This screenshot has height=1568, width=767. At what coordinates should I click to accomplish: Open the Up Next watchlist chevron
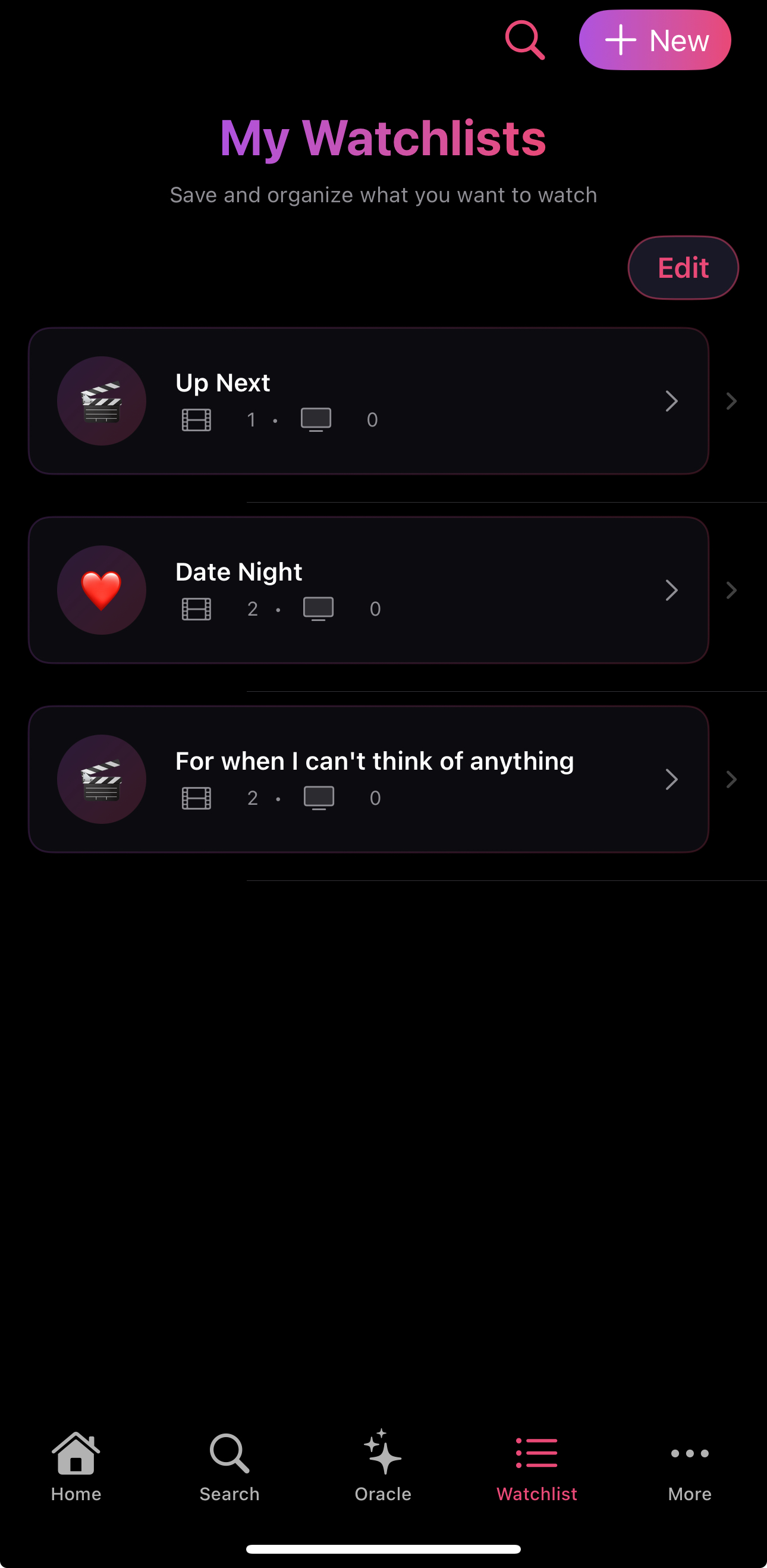pos(671,401)
